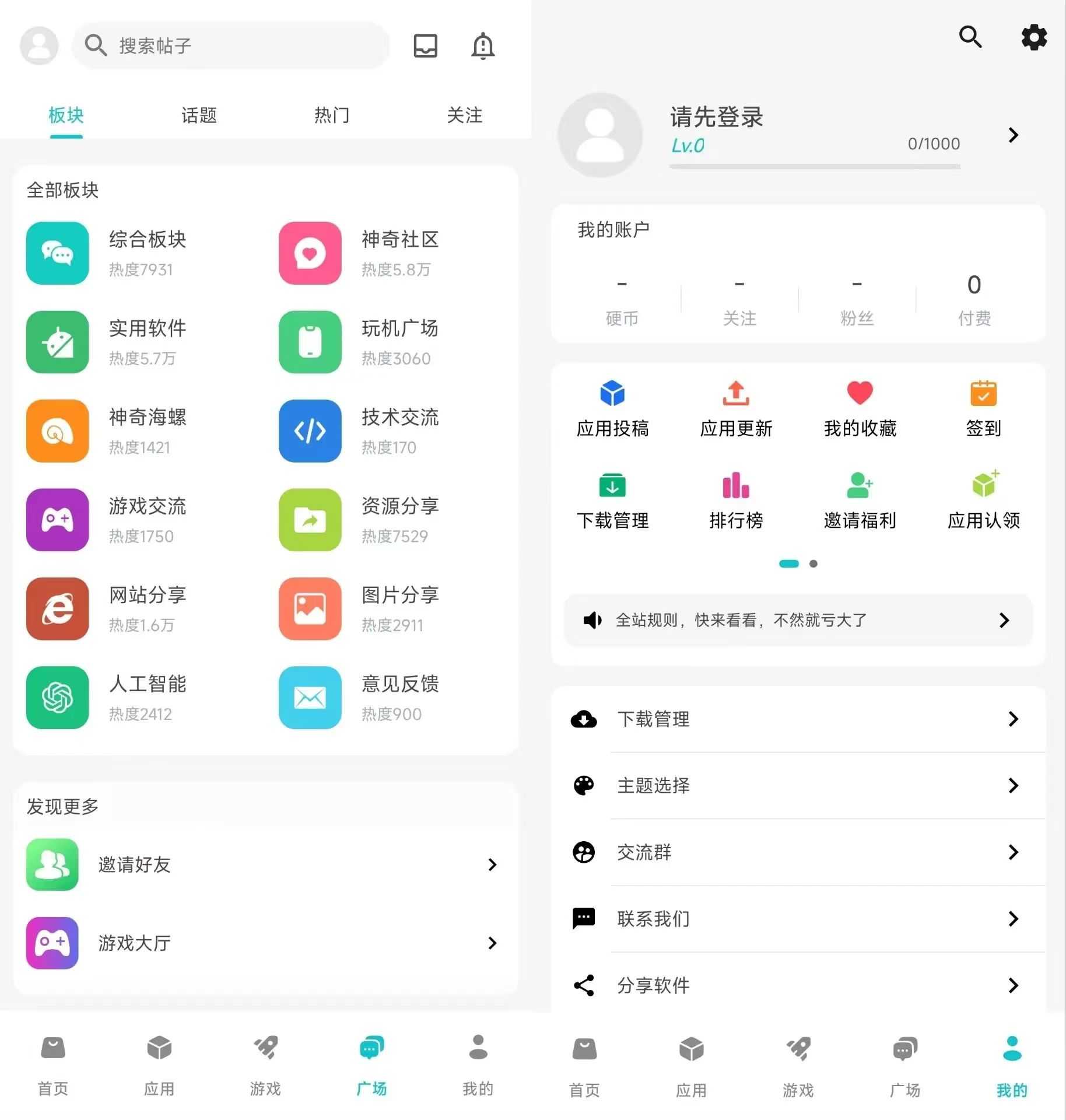Switch to the 话题 tab
Image resolution: width=1066 pixels, height=1120 pixels.
point(199,116)
